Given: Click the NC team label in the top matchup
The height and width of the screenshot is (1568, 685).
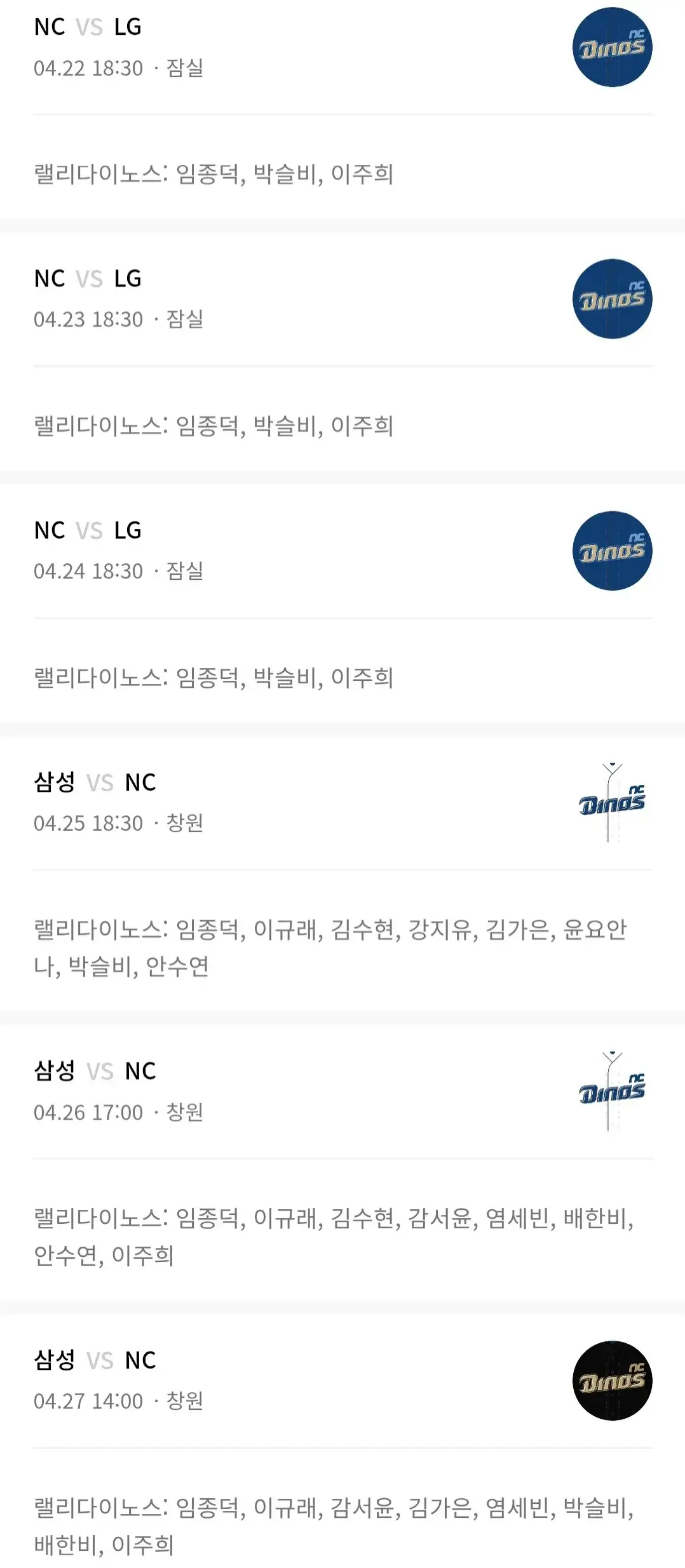Looking at the screenshot, I should 51,27.
